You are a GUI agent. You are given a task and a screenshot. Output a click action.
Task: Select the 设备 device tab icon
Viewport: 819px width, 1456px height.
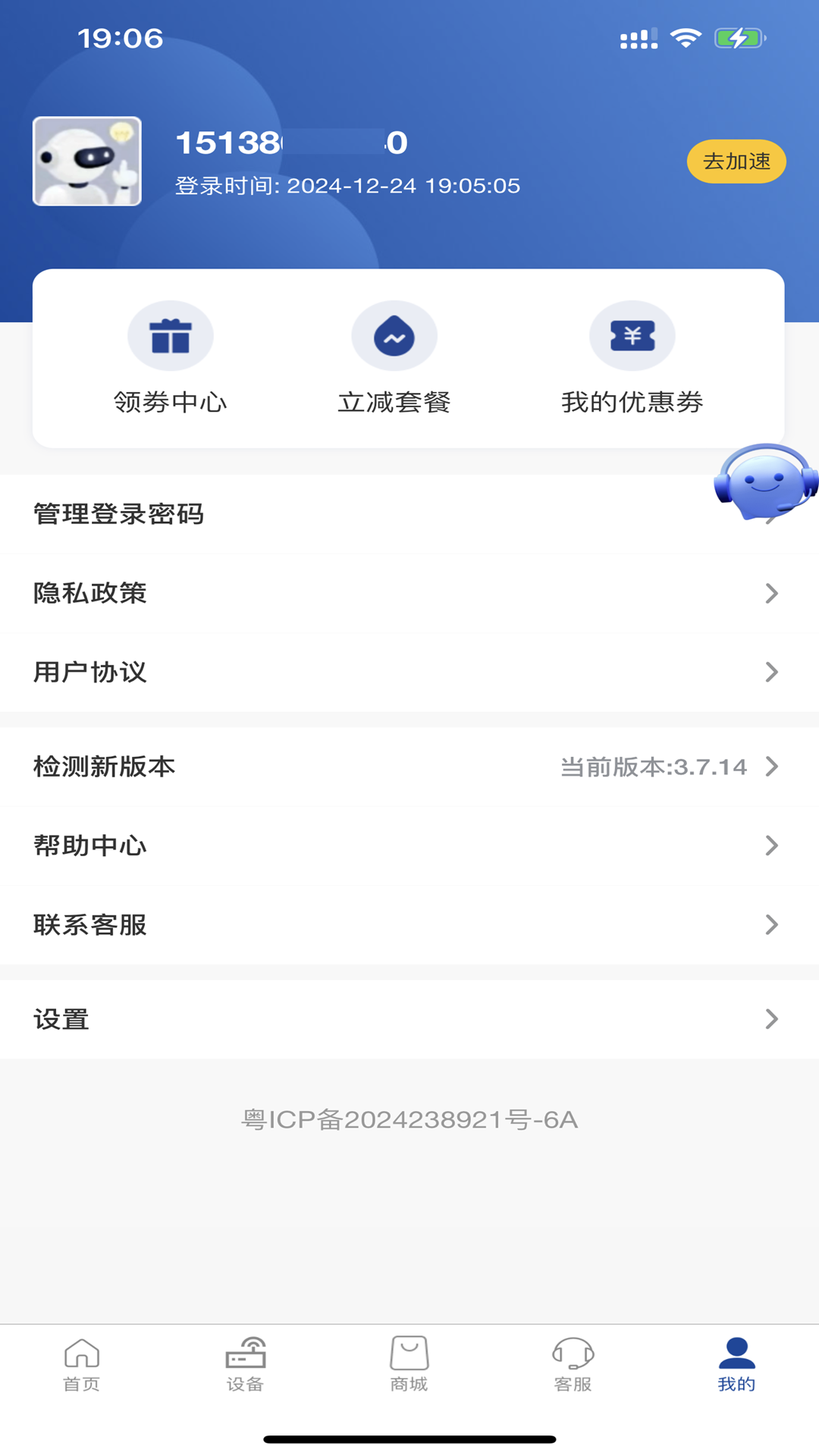(x=246, y=1365)
